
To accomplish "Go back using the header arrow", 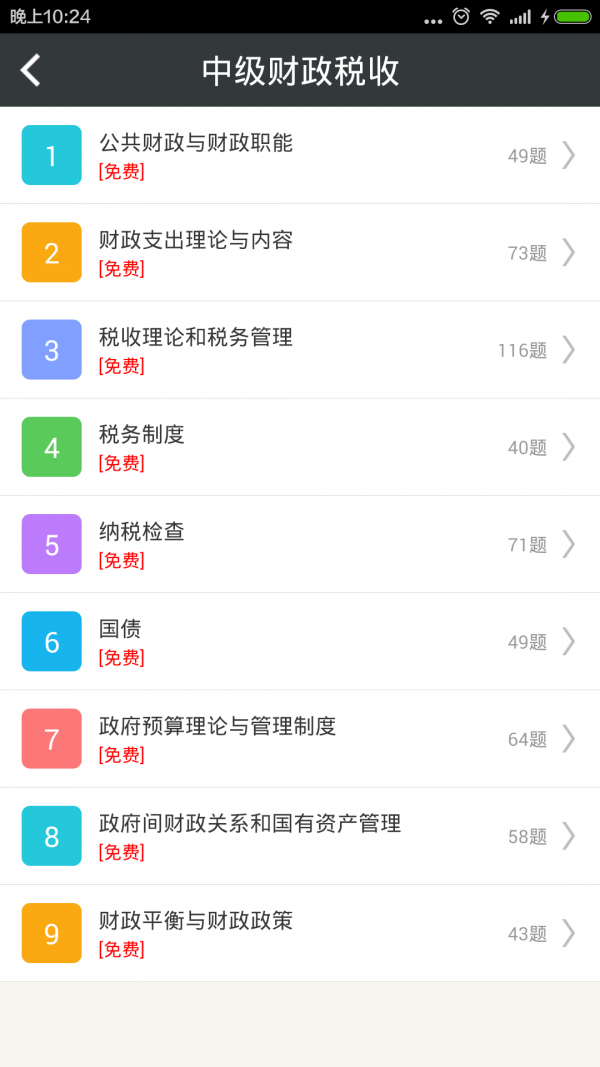I will point(32,71).
